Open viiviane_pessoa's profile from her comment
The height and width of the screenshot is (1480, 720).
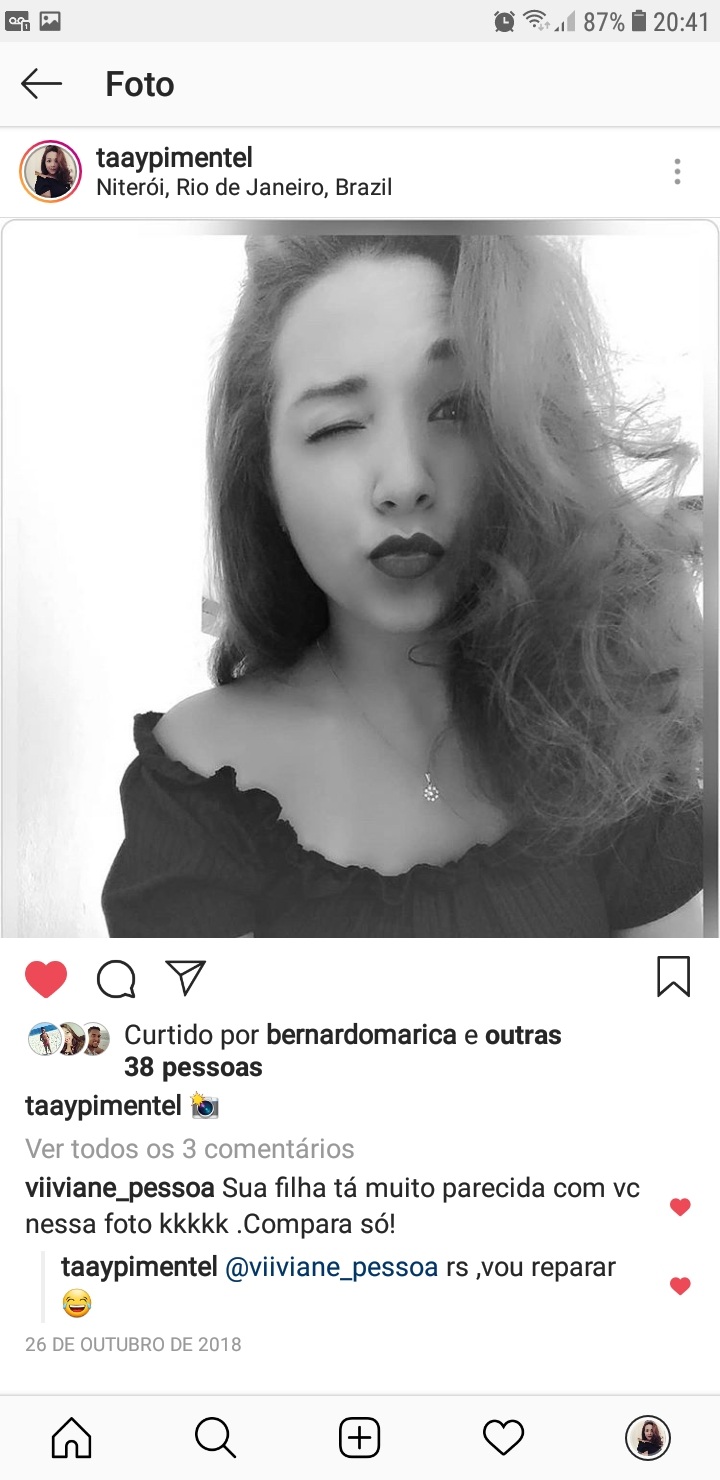120,1189
